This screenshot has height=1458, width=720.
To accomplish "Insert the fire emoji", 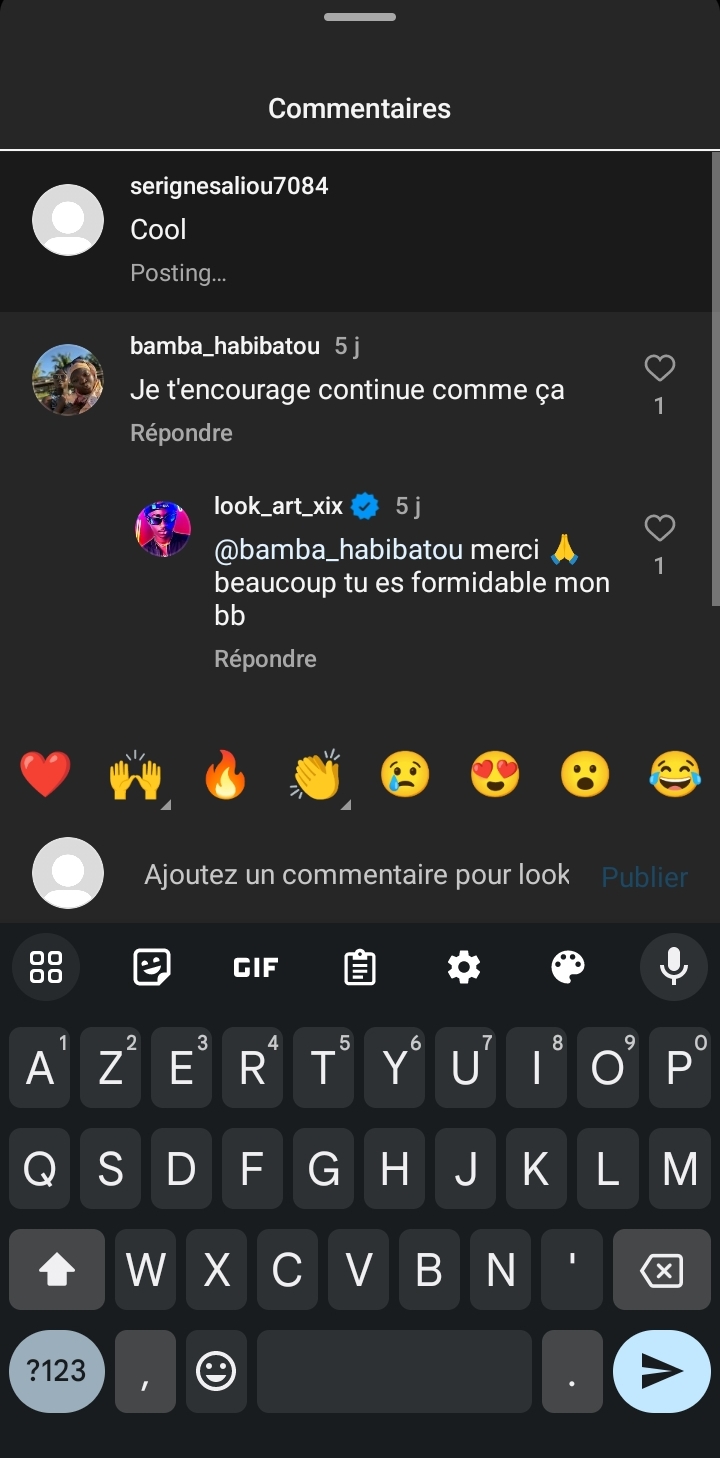I will (225, 777).
